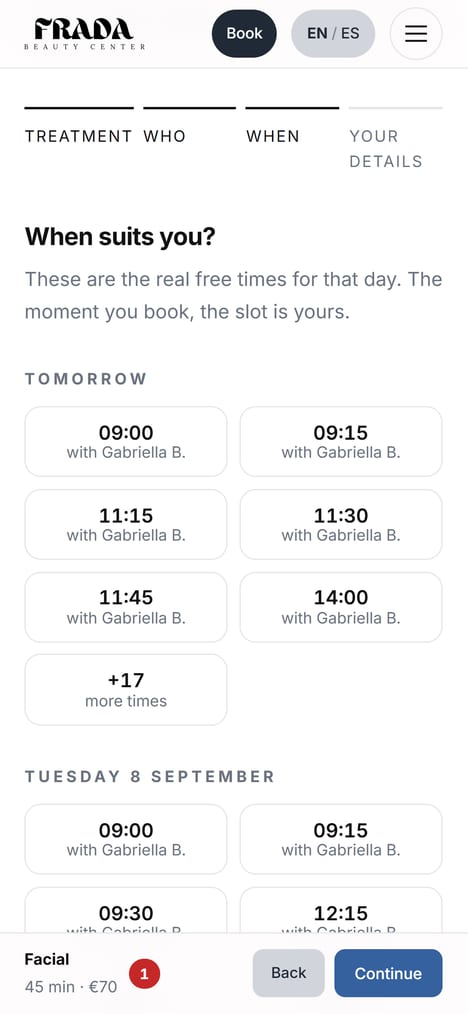468x1014 pixels.
Task: Choose the 14:00 time slot
Action: pyautogui.click(x=341, y=607)
